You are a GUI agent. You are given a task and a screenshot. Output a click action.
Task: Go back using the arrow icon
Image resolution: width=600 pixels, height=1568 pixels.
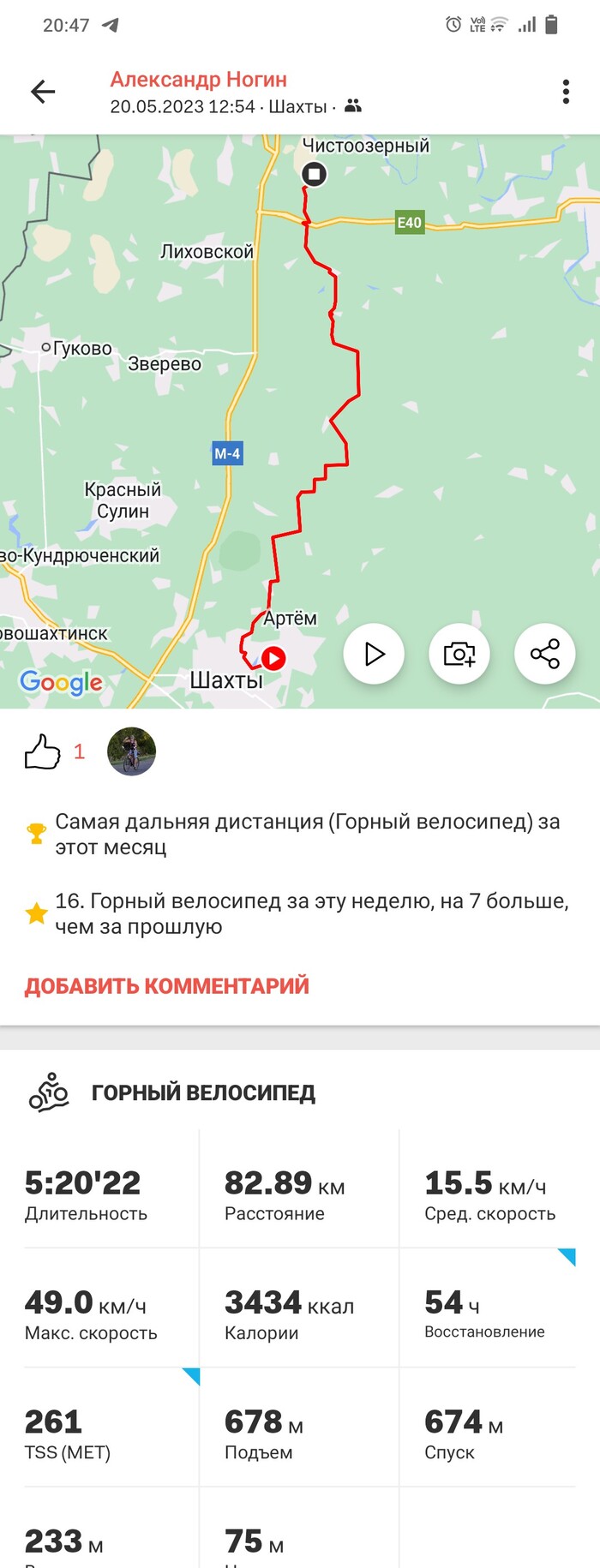(x=43, y=92)
